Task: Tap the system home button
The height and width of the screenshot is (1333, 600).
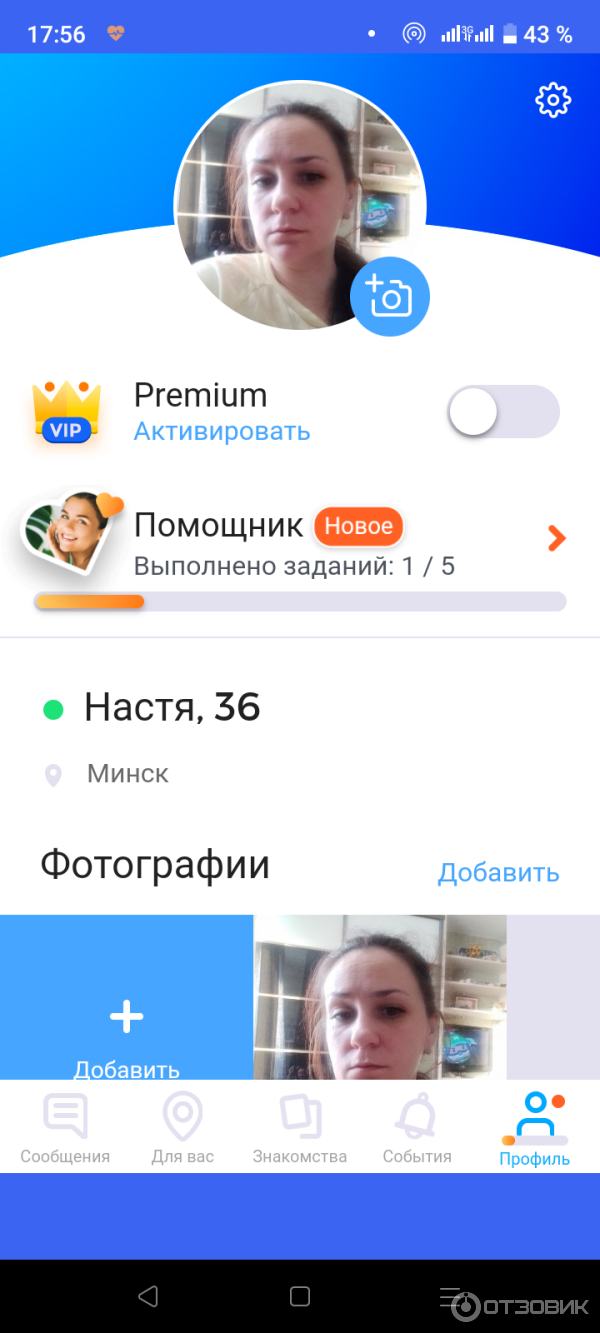Action: (x=299, y=1296)
